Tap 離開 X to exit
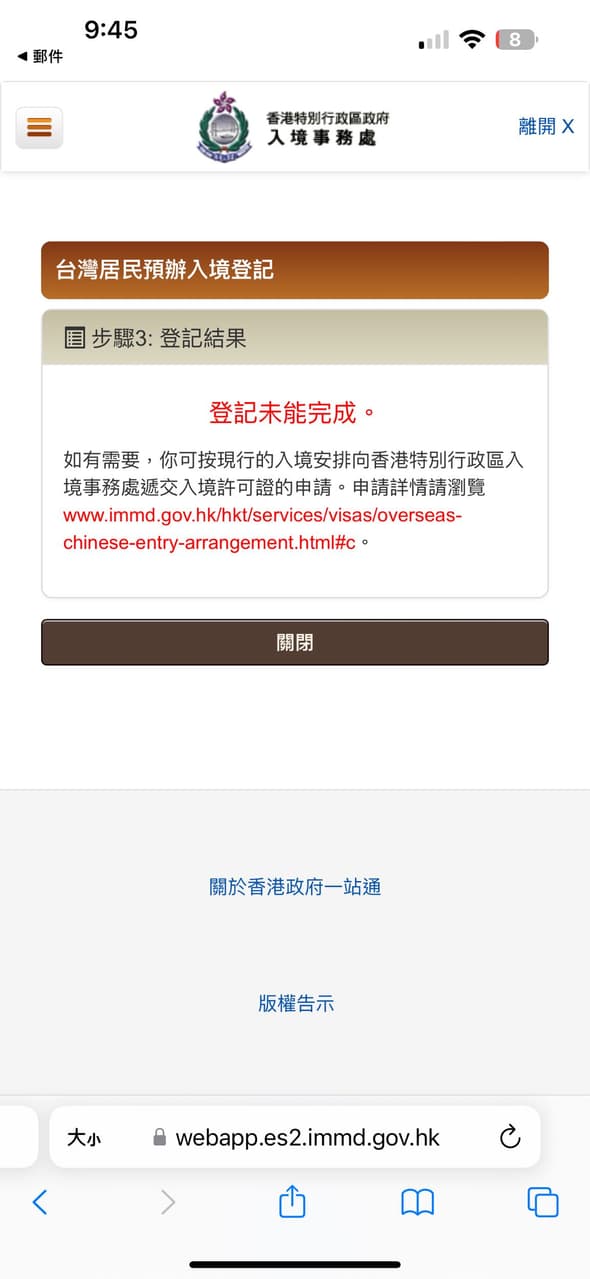590x1279 pixels. 546,126
